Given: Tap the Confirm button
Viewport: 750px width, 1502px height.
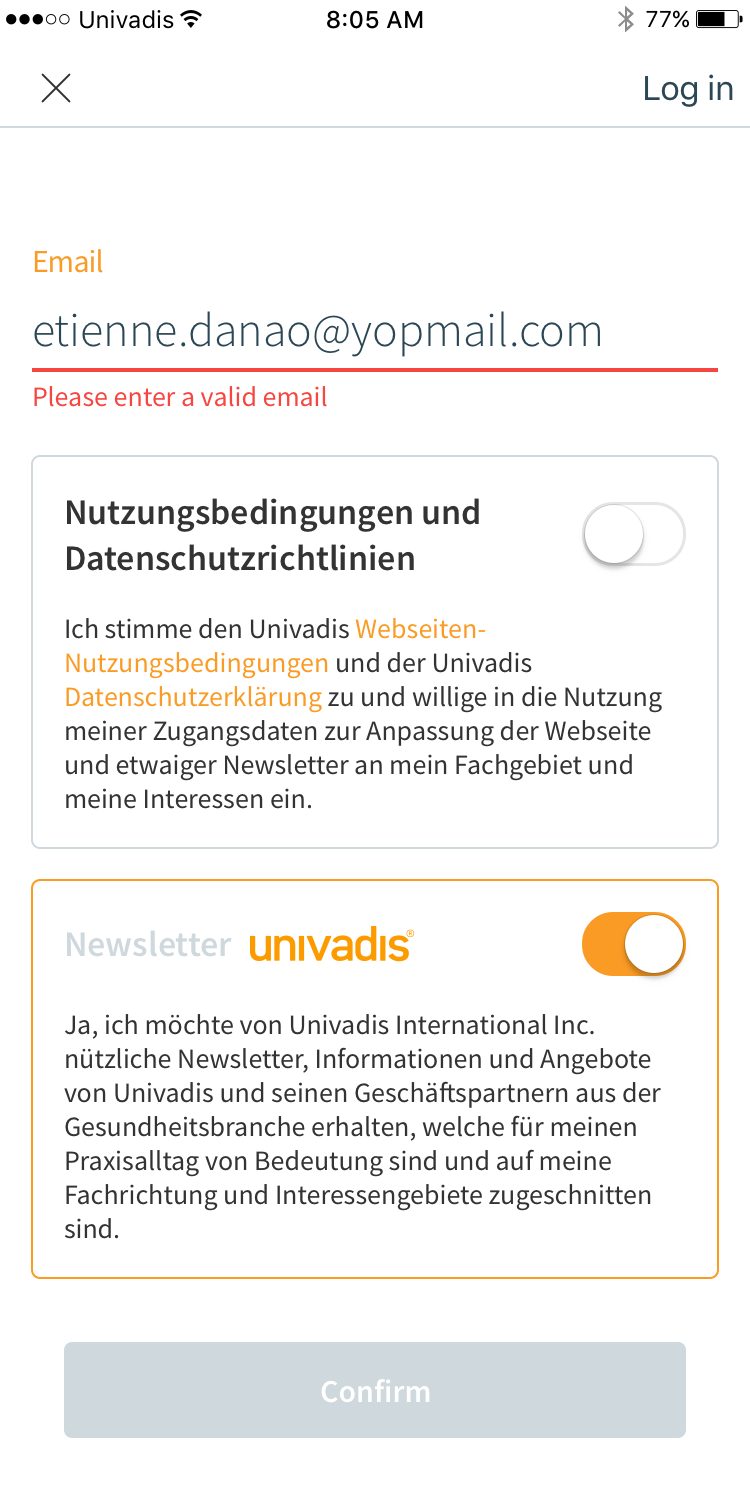Looking at the screenshot, I should coord(375,1390).
